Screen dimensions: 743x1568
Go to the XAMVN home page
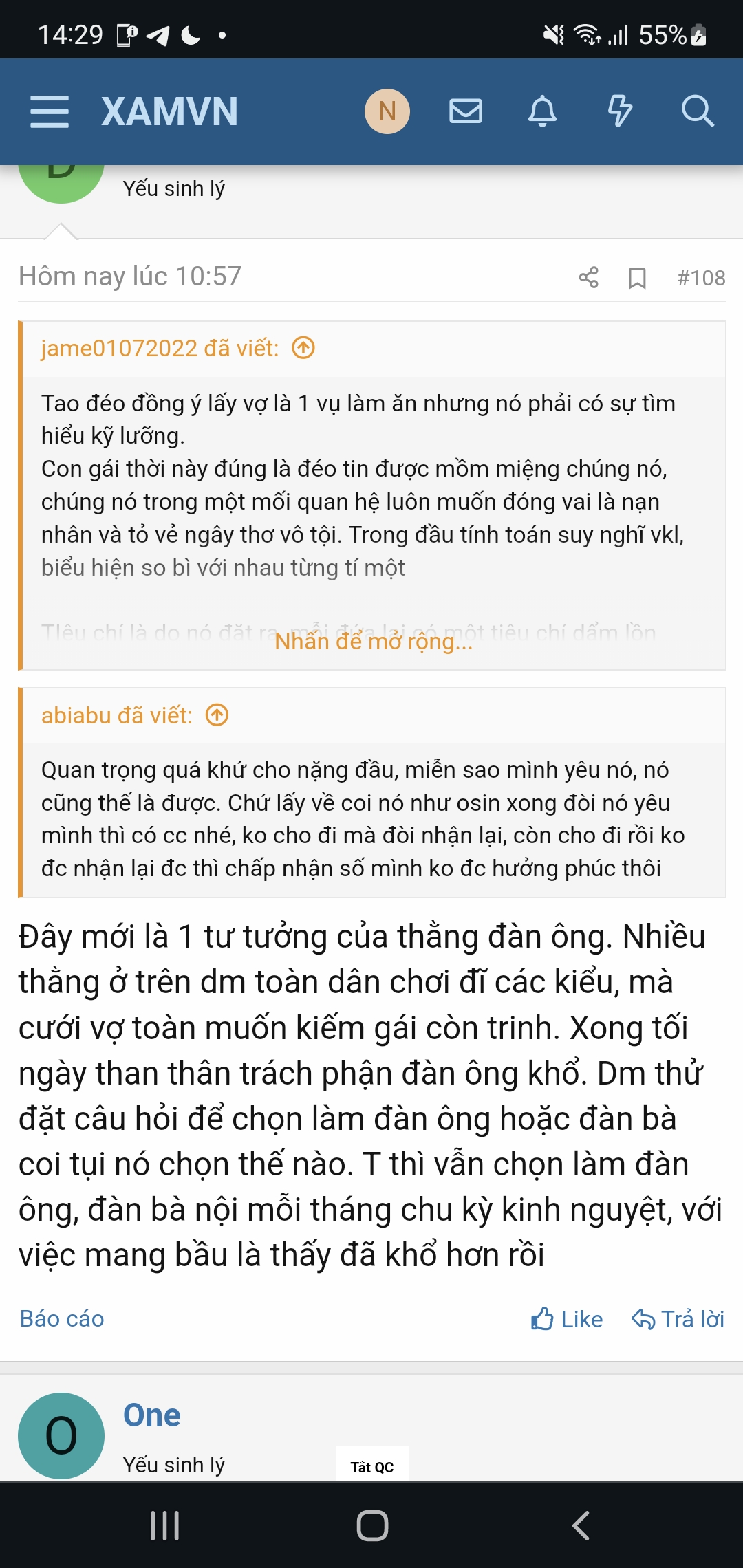(169, 111)
